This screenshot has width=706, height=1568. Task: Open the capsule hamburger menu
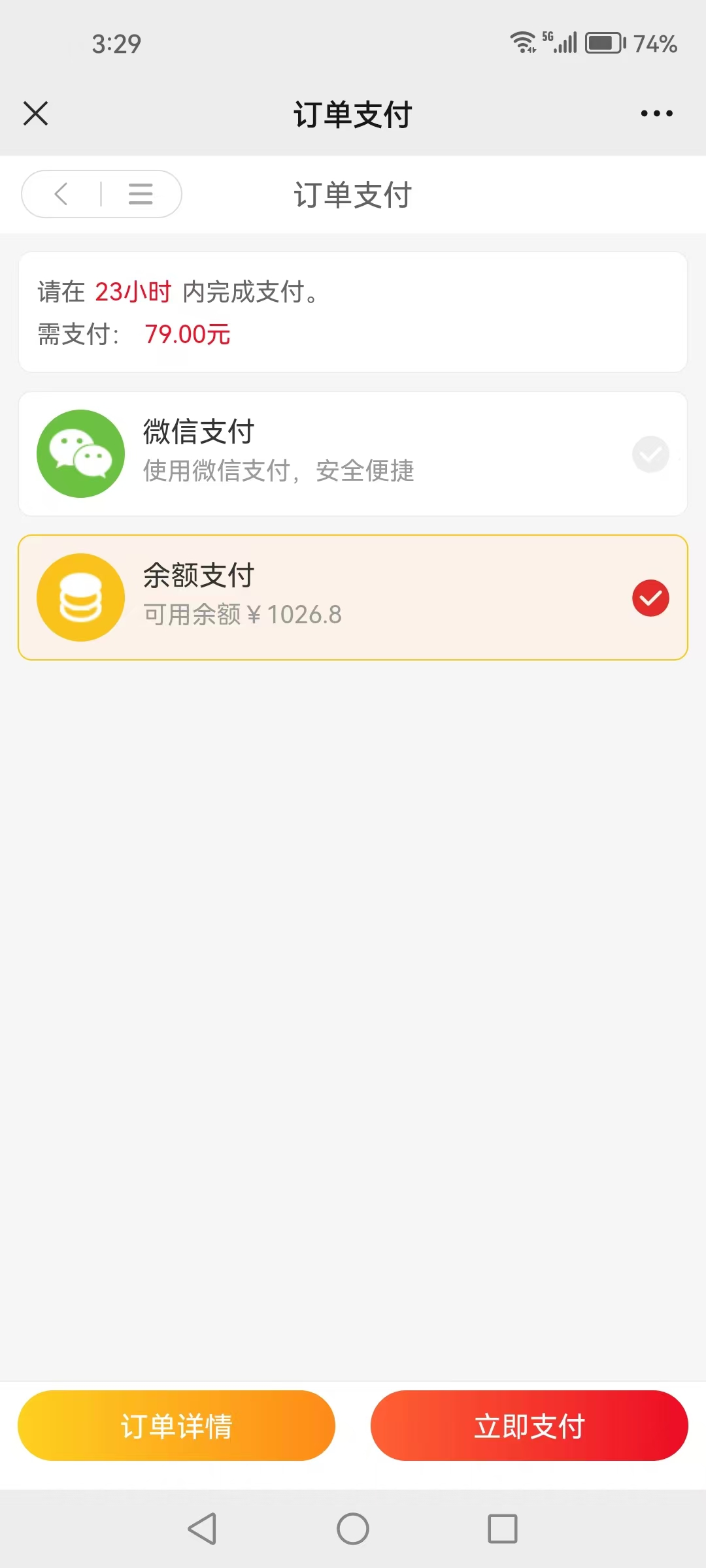point(141,194)
